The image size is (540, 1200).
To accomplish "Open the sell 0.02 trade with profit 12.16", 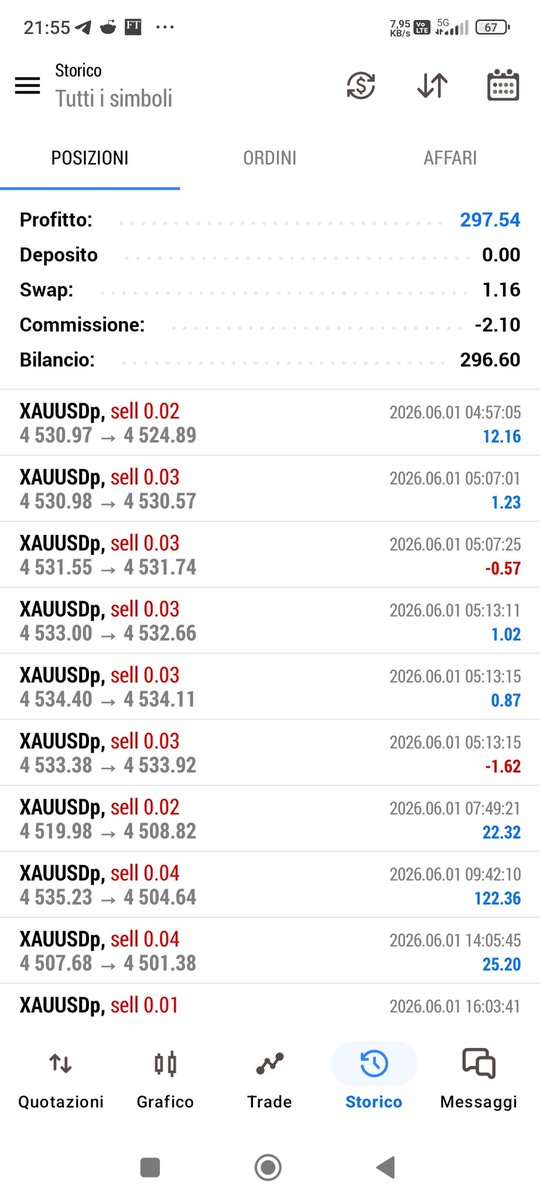I will click(x=270, y=423).
